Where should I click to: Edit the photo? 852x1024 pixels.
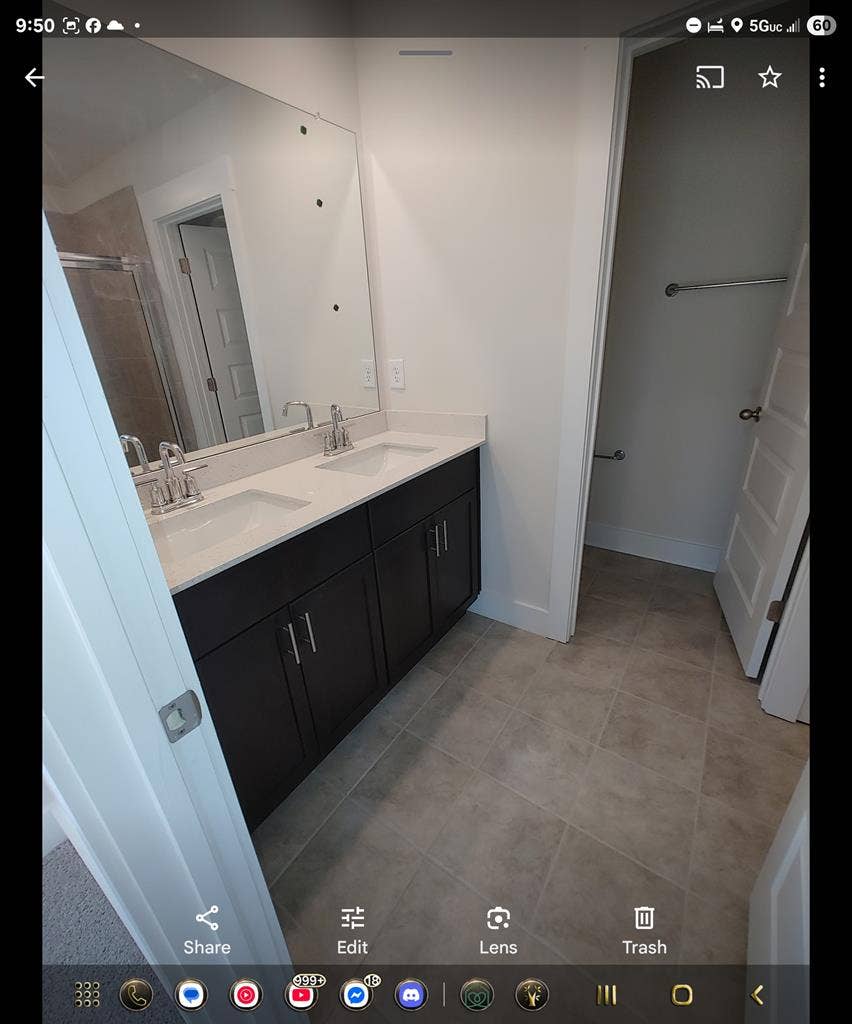click(x=352, y=930)
